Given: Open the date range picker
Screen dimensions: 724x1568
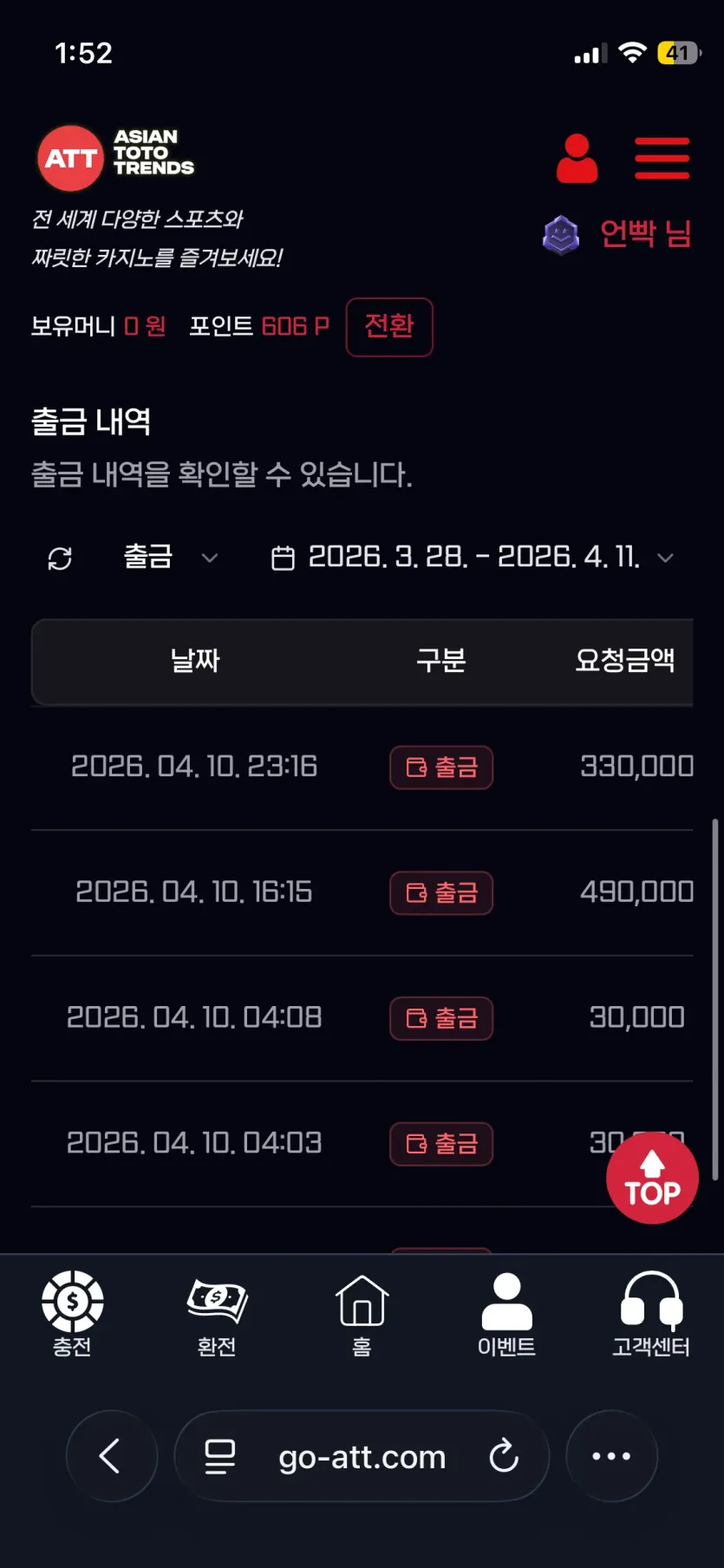Looking at the screenshot, I should tap(473, 557).
